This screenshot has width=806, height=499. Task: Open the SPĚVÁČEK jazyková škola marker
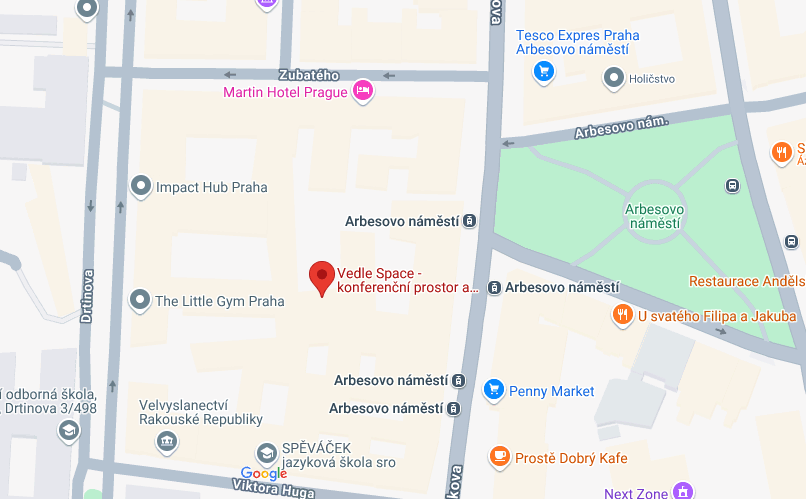point(266,453)
